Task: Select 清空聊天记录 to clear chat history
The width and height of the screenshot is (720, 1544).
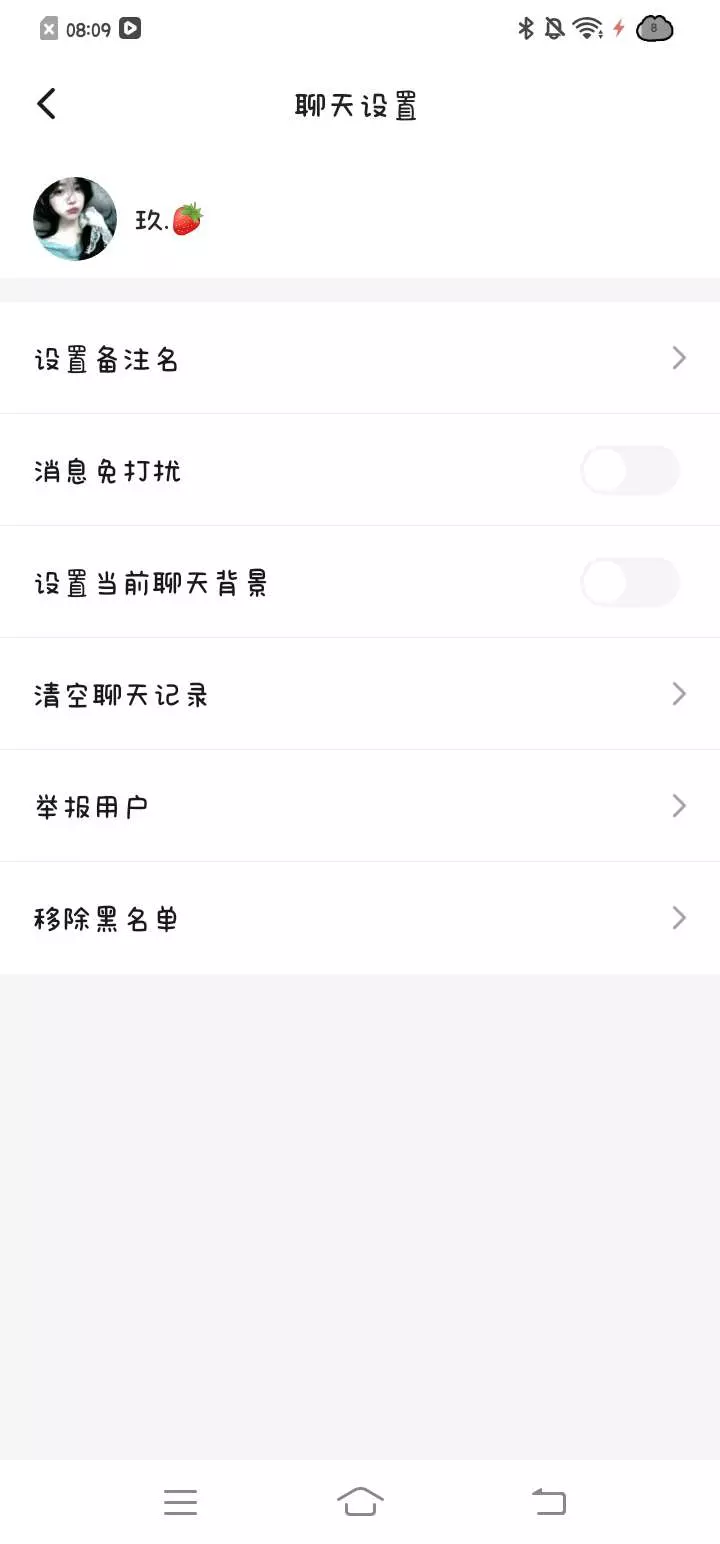Action: (x=360, y=694)
